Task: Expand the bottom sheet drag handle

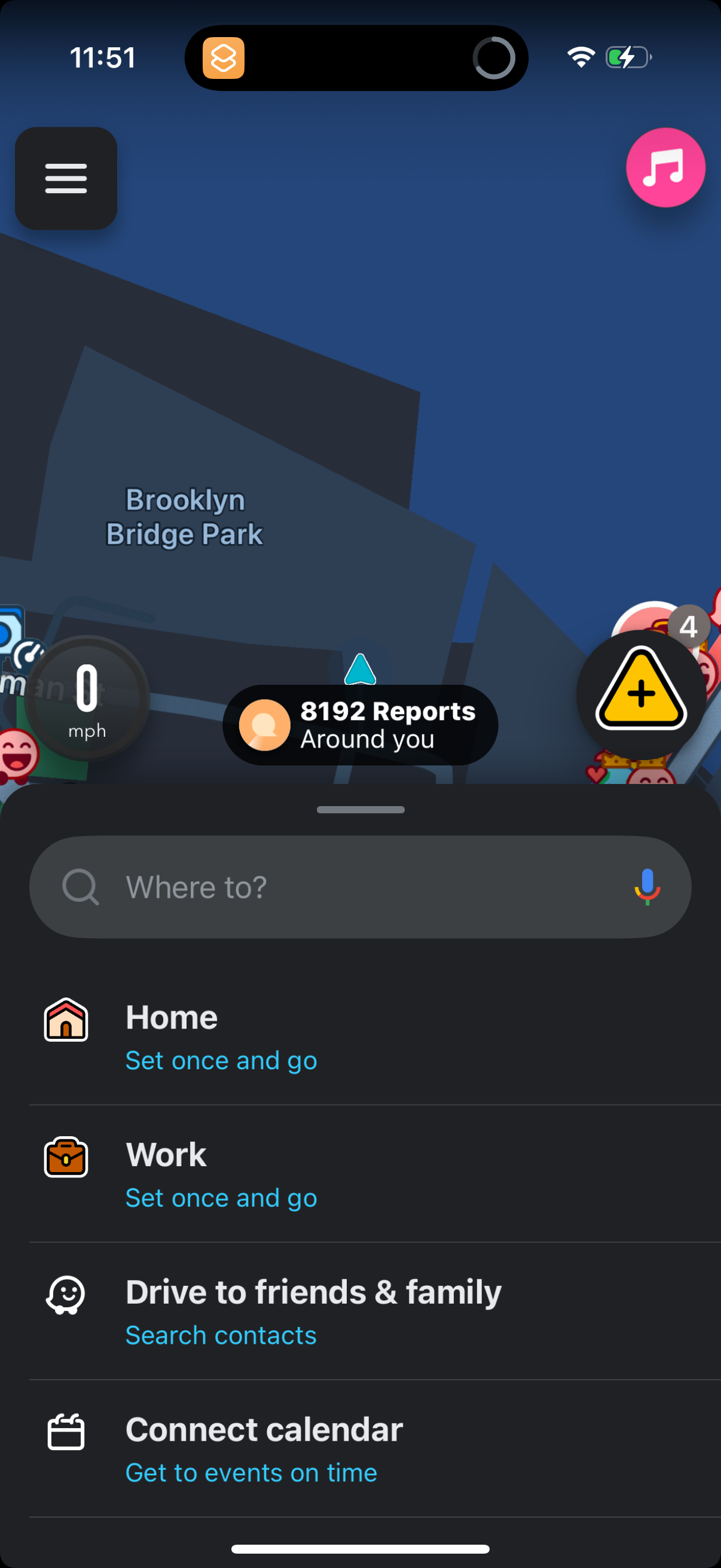Action: 360,810
